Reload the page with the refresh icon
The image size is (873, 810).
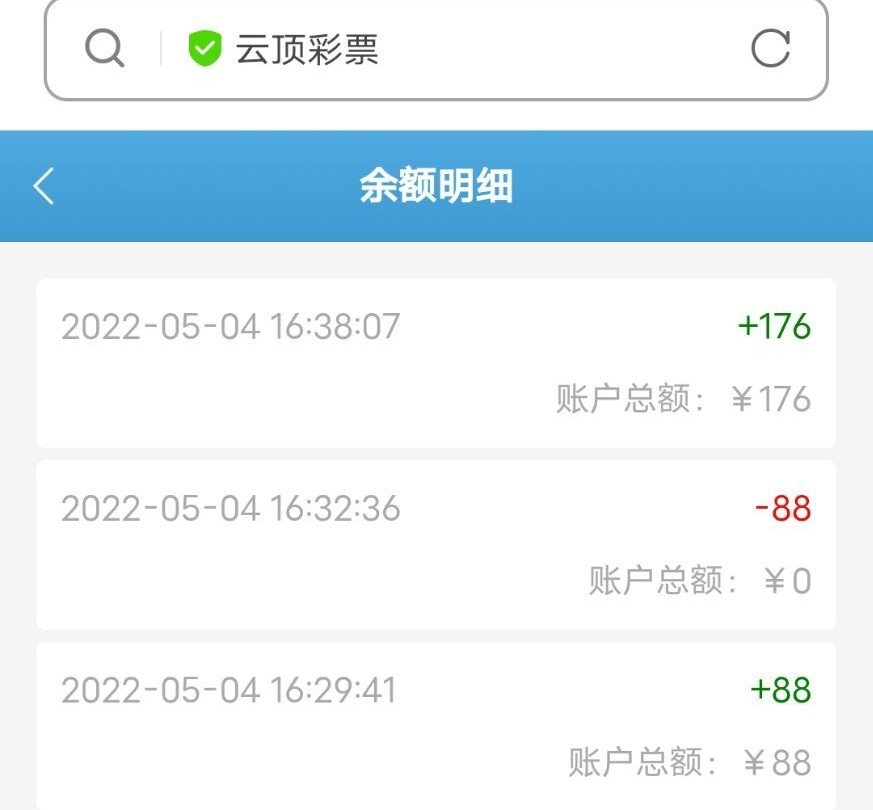[770, 47]
